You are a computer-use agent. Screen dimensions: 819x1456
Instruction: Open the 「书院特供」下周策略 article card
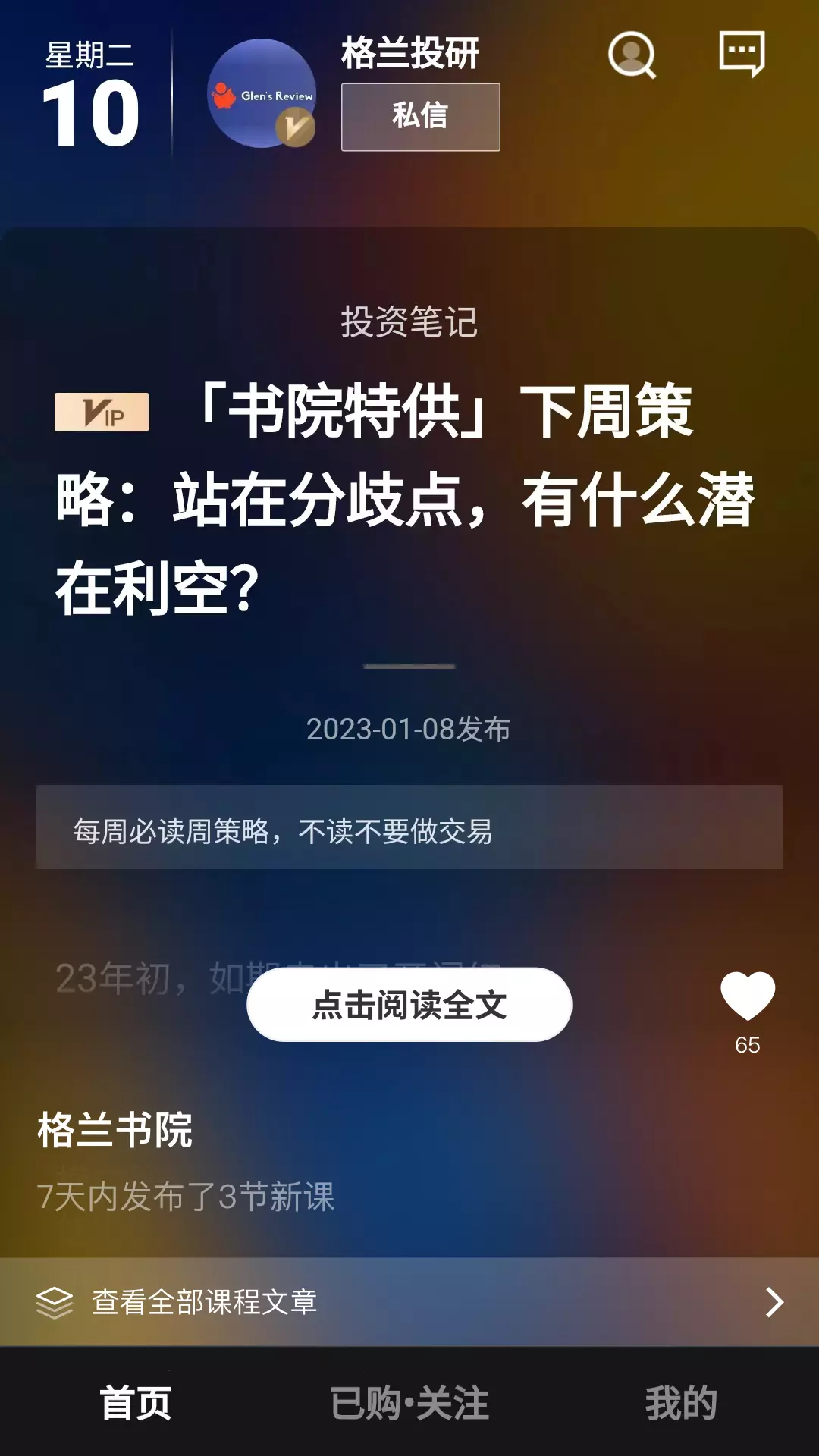pos(409,499)
